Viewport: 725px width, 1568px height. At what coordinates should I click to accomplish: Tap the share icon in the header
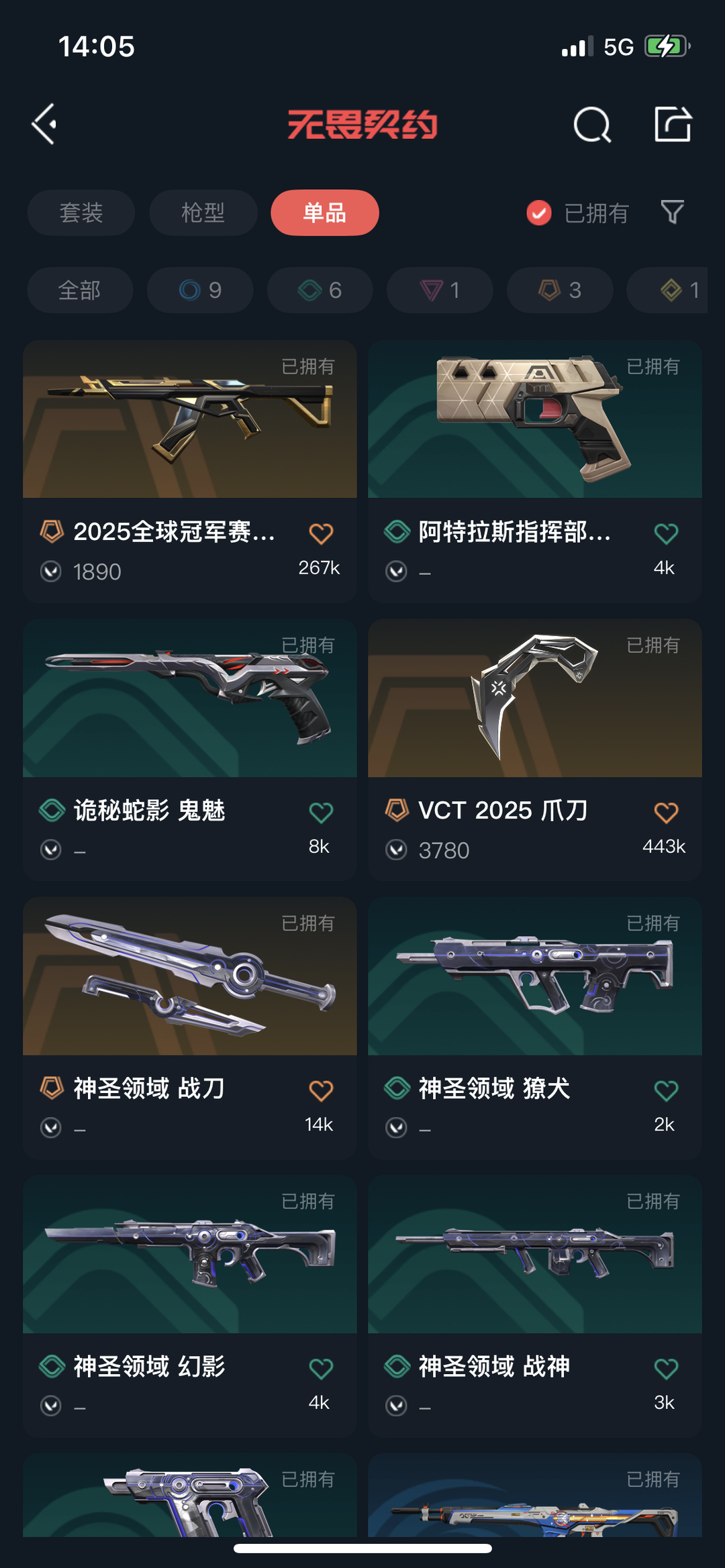click(x=673, y=124)
